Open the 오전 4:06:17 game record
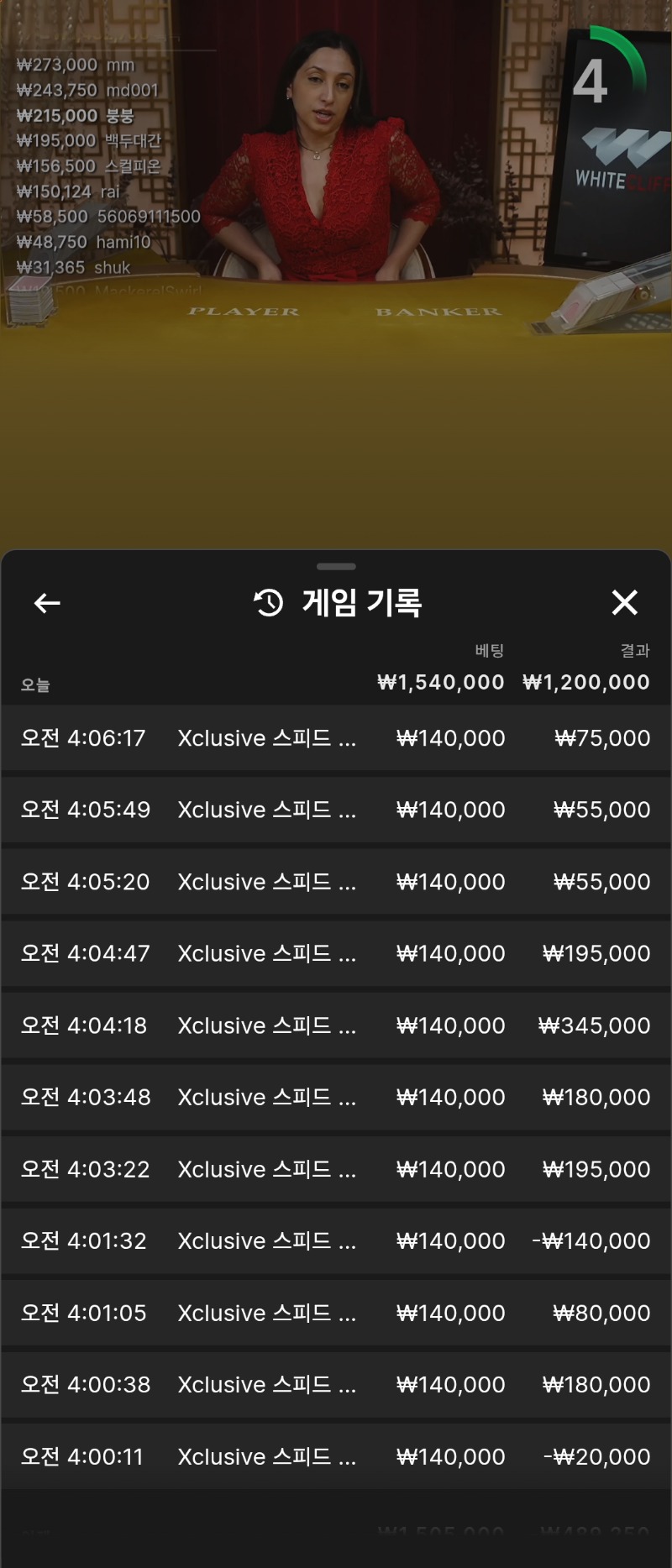 336,738
